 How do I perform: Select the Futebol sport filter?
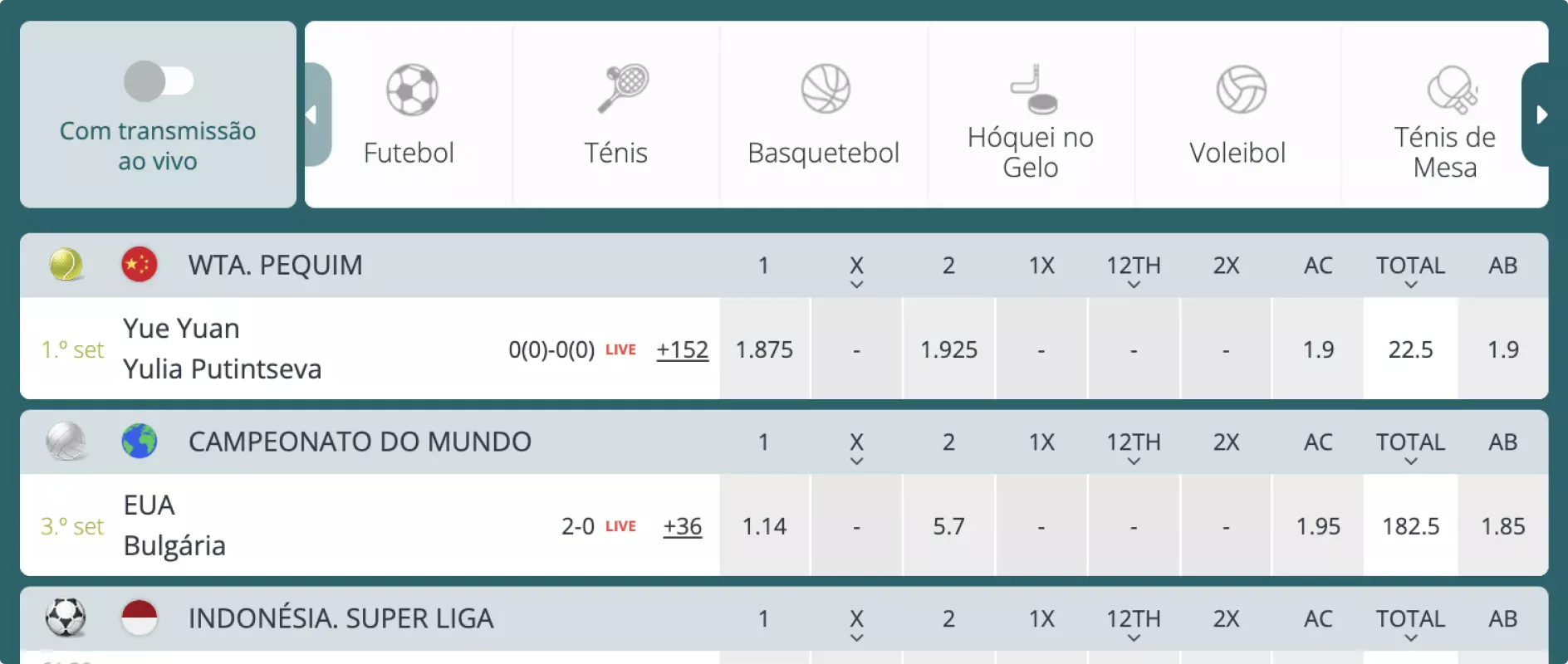(409, 115)
